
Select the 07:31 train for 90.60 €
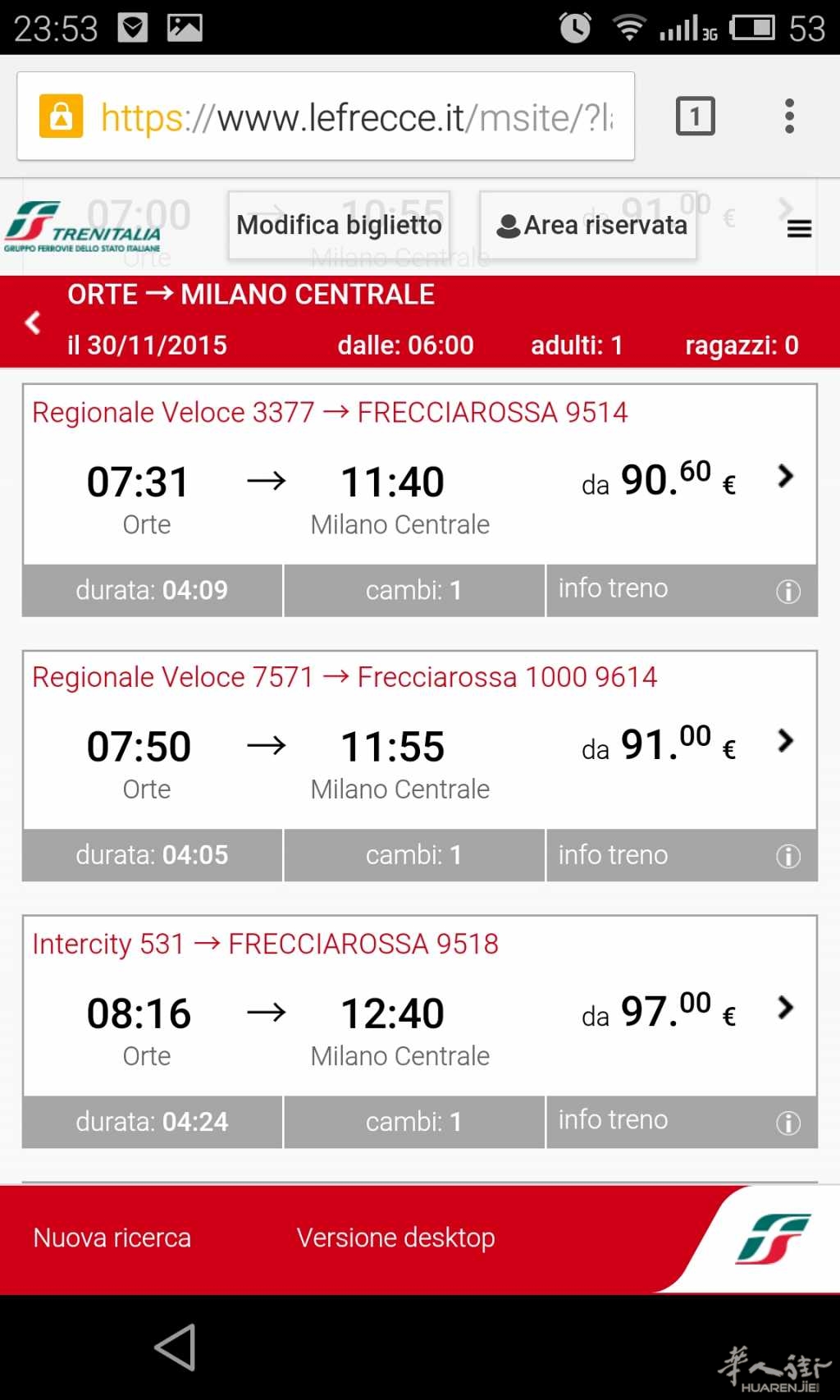(x=419, y=486)
